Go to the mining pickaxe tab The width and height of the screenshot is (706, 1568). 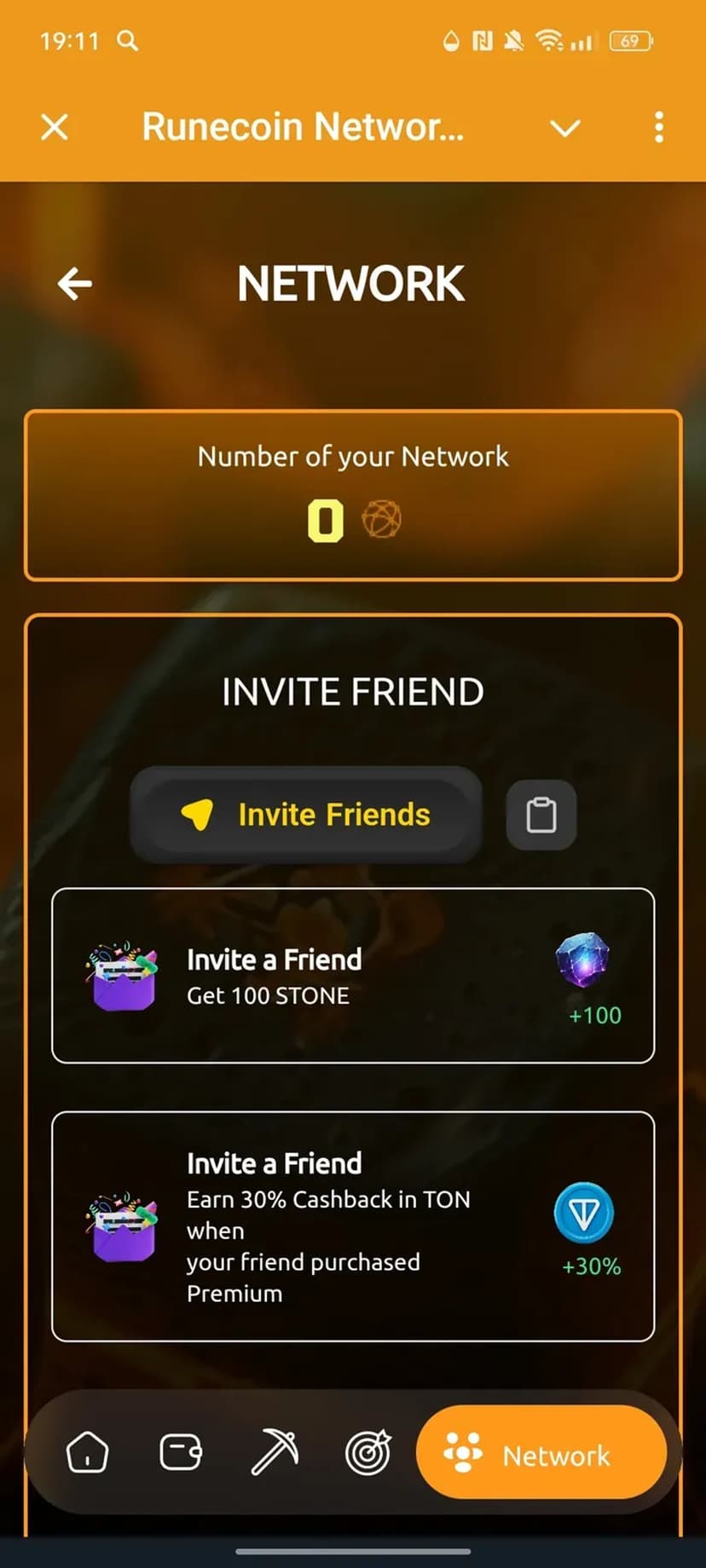275,1452
